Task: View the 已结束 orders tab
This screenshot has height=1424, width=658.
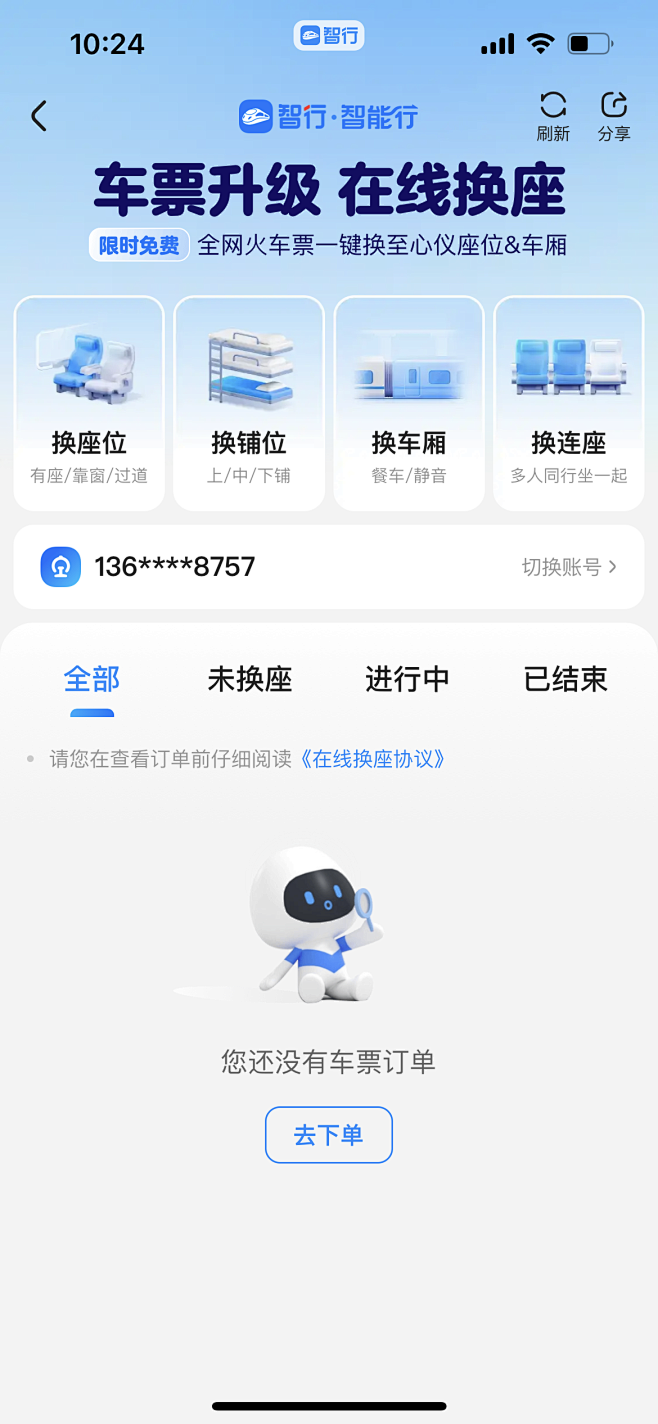Action: point(565,680)
